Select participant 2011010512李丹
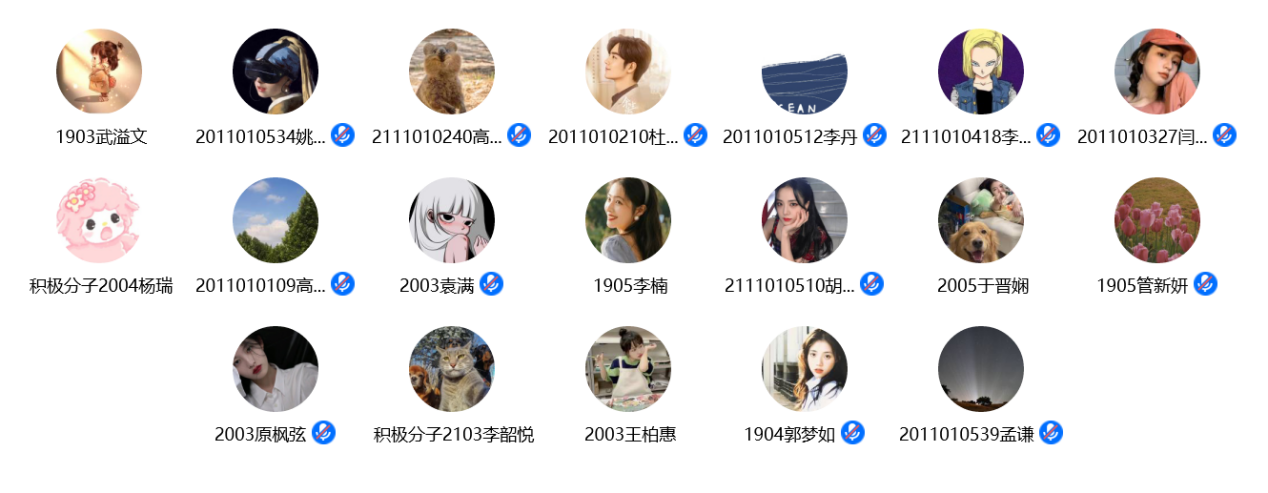Screen dimensions: 1268x493 tap(804, 72)
